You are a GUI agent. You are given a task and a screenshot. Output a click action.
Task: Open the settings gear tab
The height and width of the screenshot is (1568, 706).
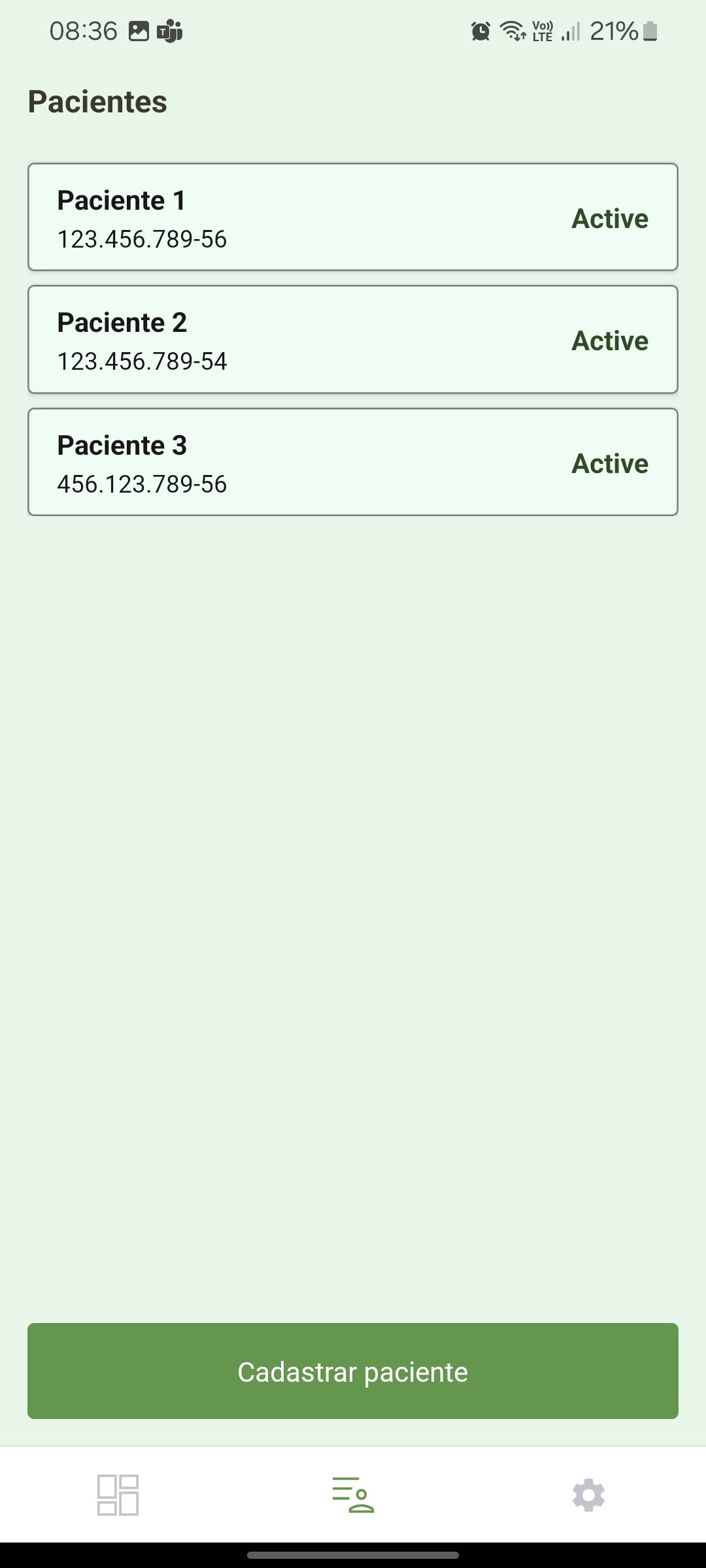click(588, 1495)
